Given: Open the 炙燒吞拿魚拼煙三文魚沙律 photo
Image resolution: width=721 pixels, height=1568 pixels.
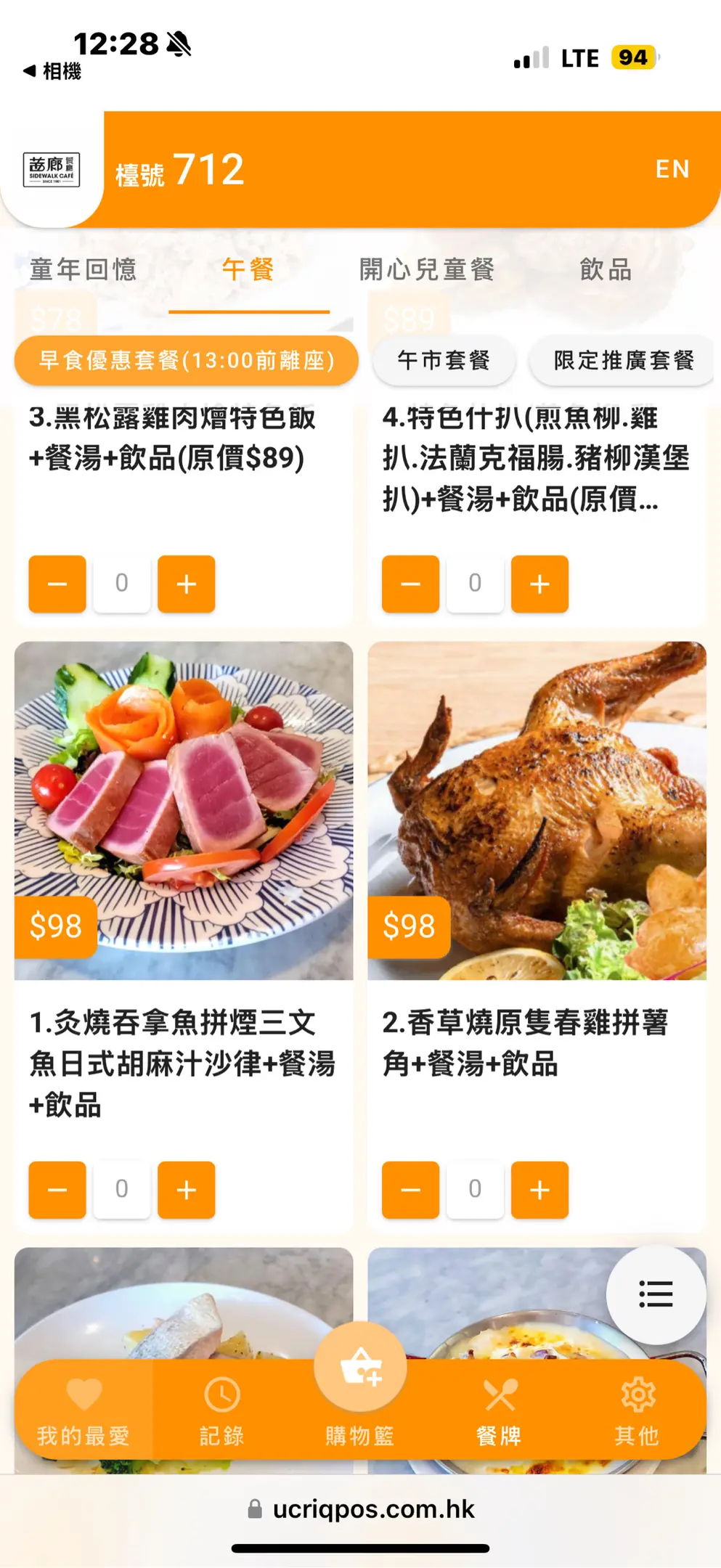Looking at the screenshot, I should coord(184,809).
